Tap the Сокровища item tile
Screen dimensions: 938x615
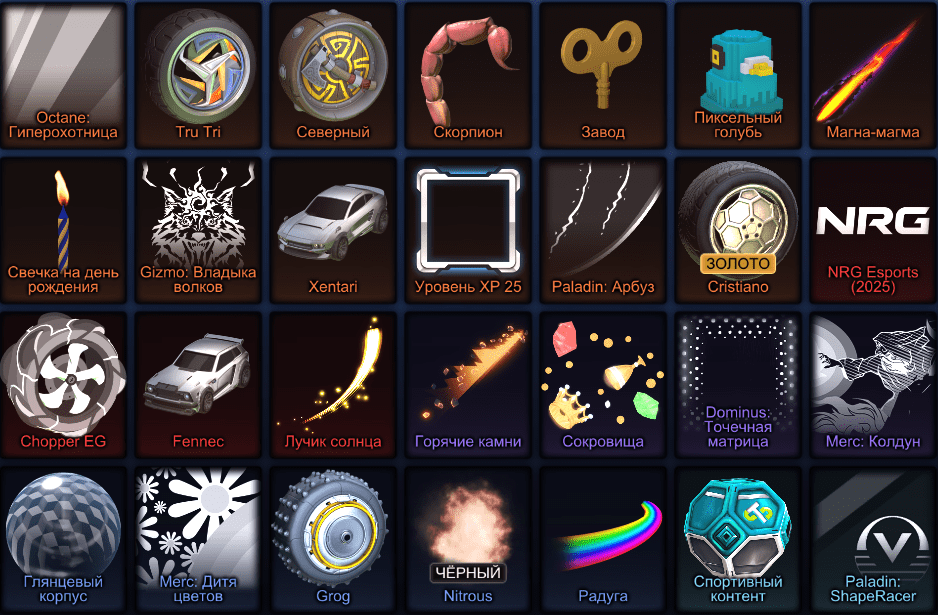[603, 382]
